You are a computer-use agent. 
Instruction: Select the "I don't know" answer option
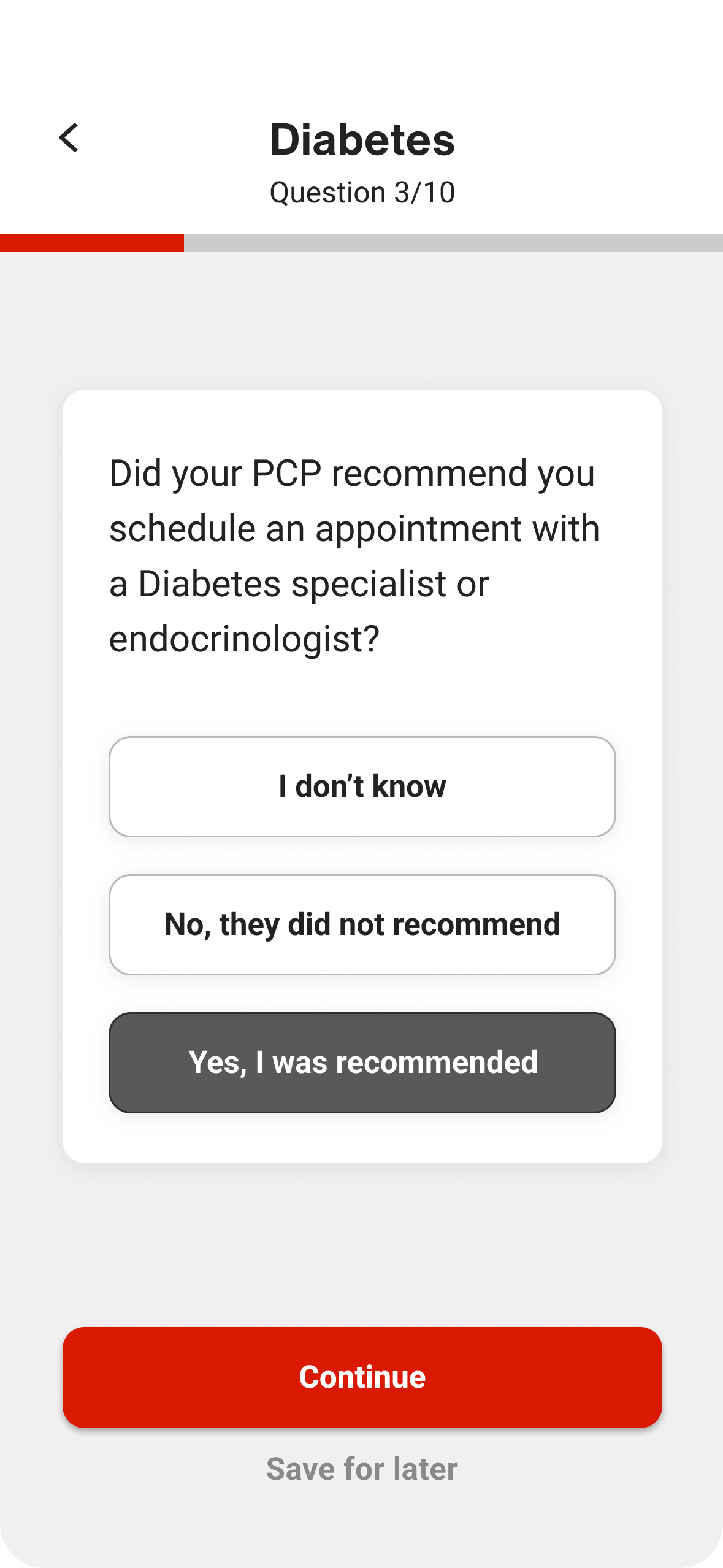pos(362,786)
